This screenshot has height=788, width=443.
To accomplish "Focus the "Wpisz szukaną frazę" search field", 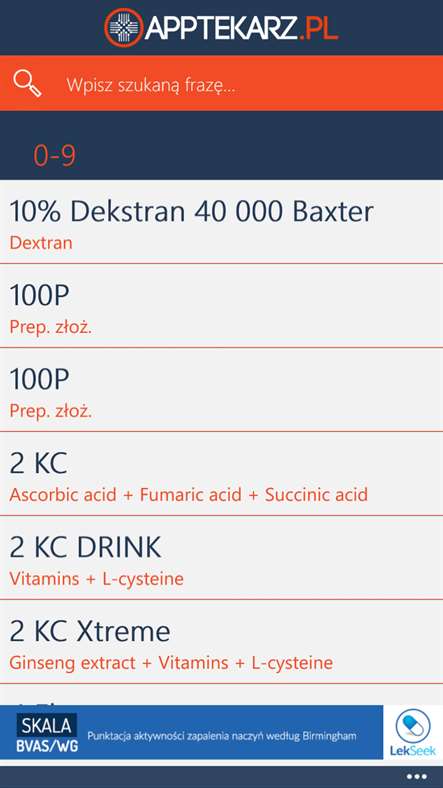I will pyautogui.click(x=222, y=83).
